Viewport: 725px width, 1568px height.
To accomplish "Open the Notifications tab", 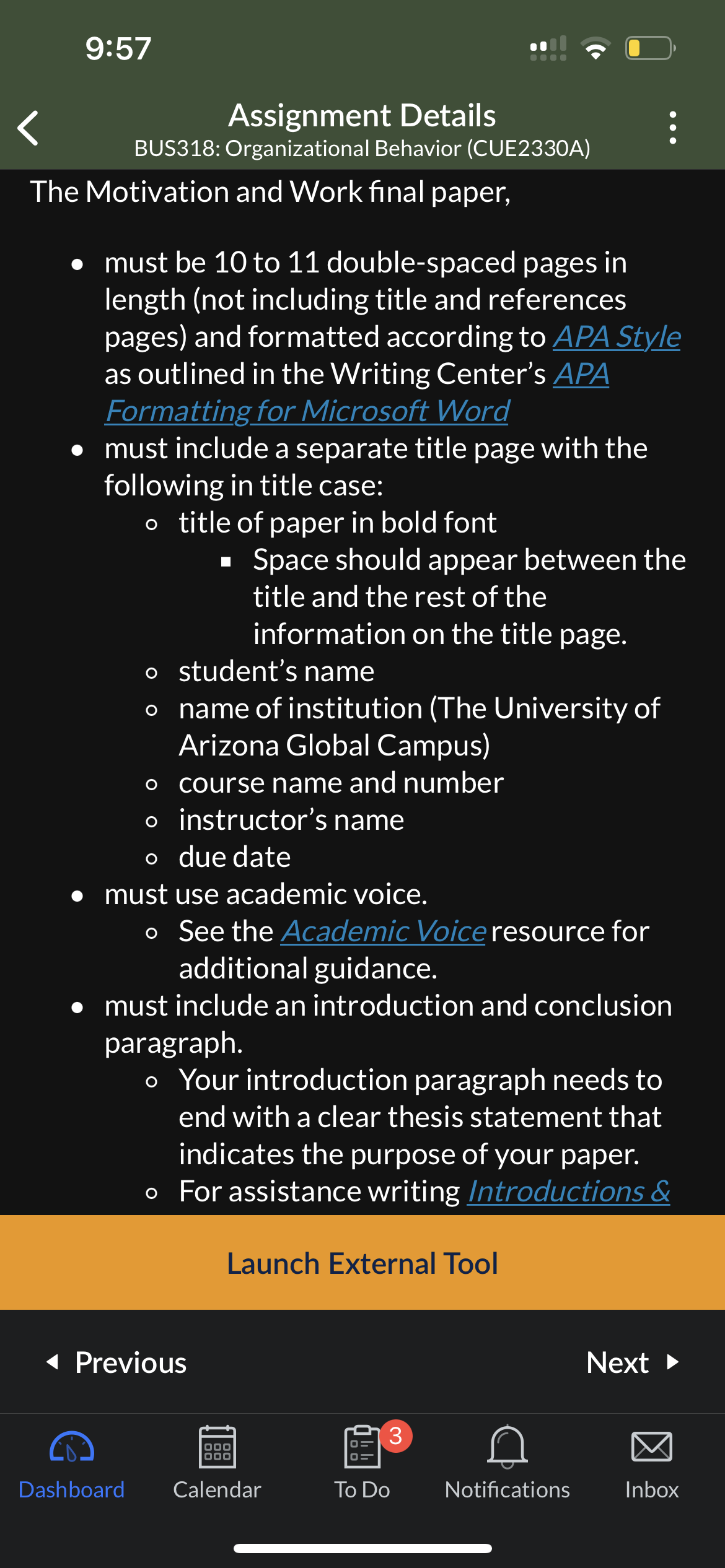I will point(507,1462).
